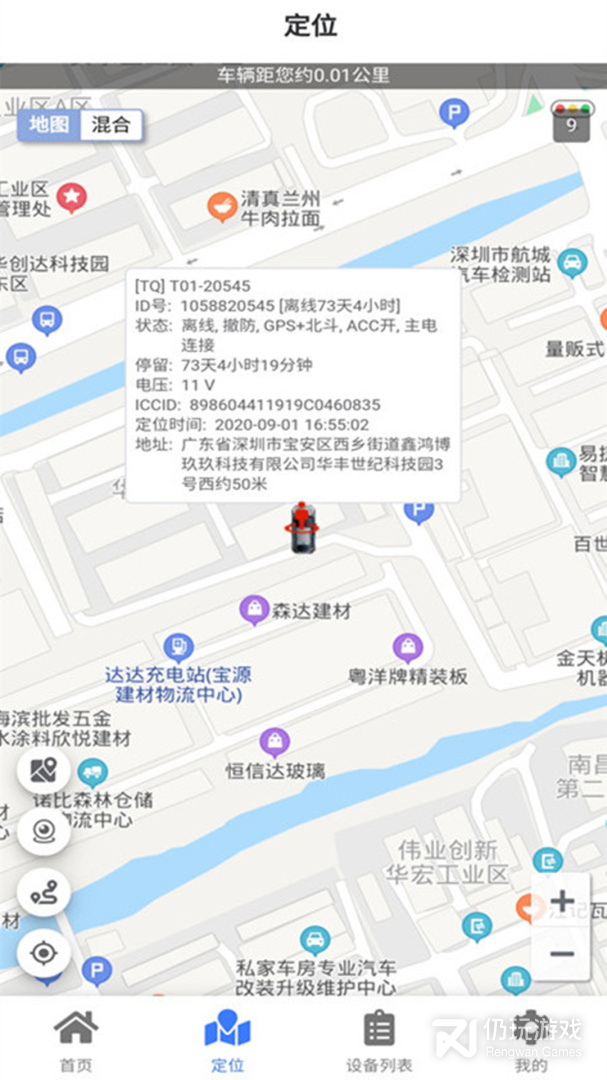607x1080 pixels.
Task: Open the route track button
Action: point(44,893)
